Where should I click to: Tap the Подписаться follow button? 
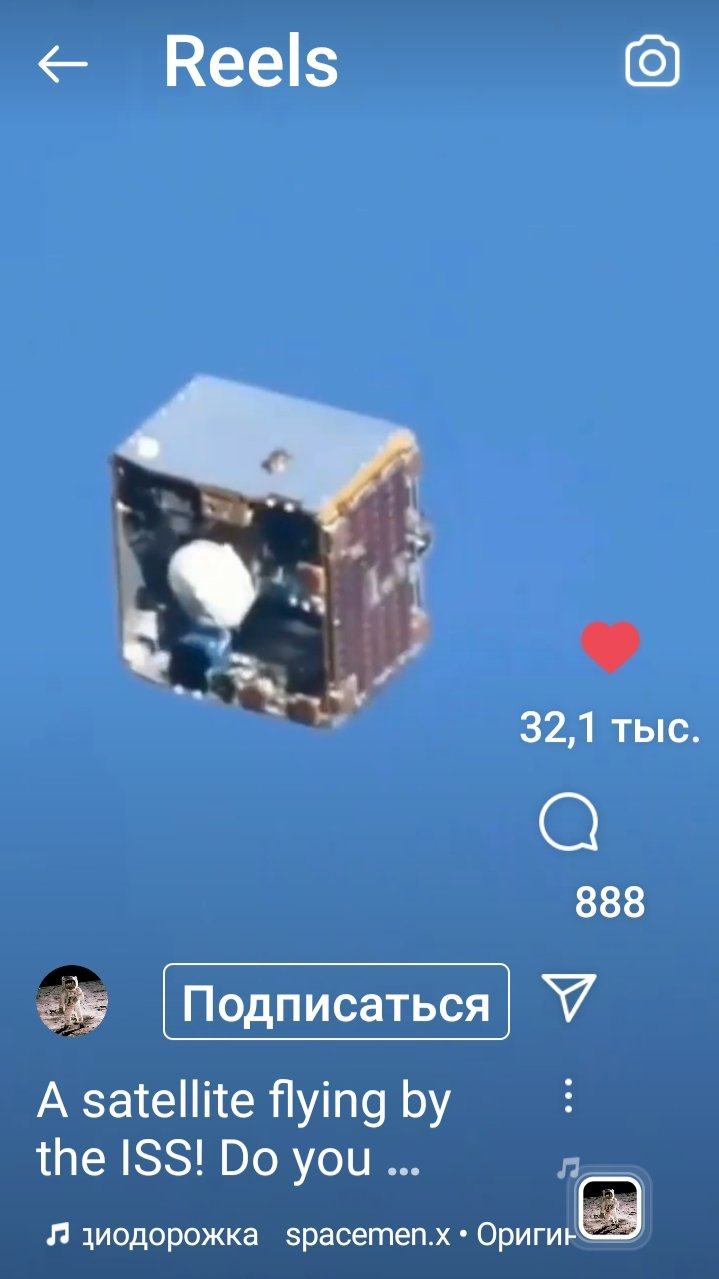tap(336, 1002)
